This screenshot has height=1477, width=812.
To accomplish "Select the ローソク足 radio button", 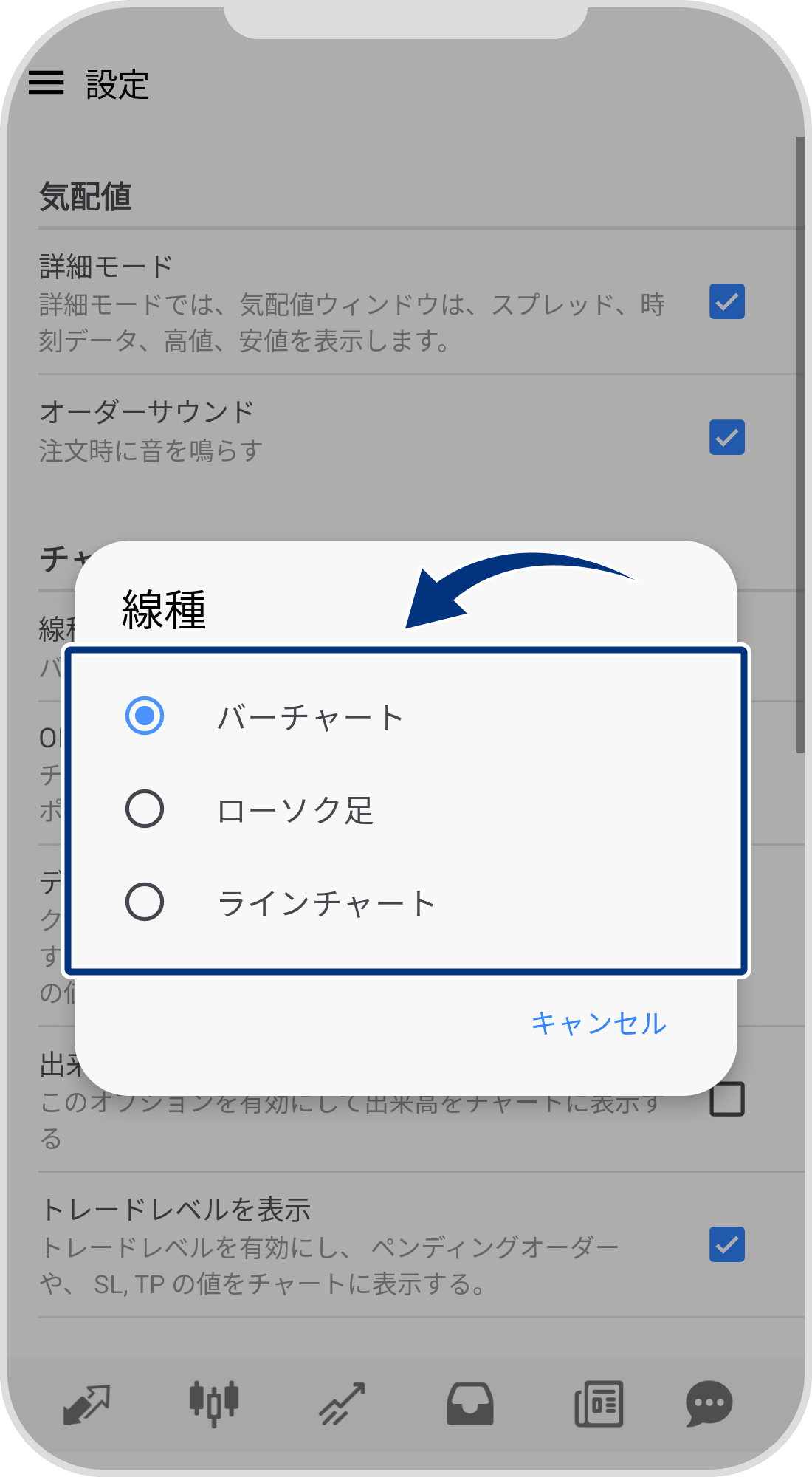I will (x=145, y=810).
